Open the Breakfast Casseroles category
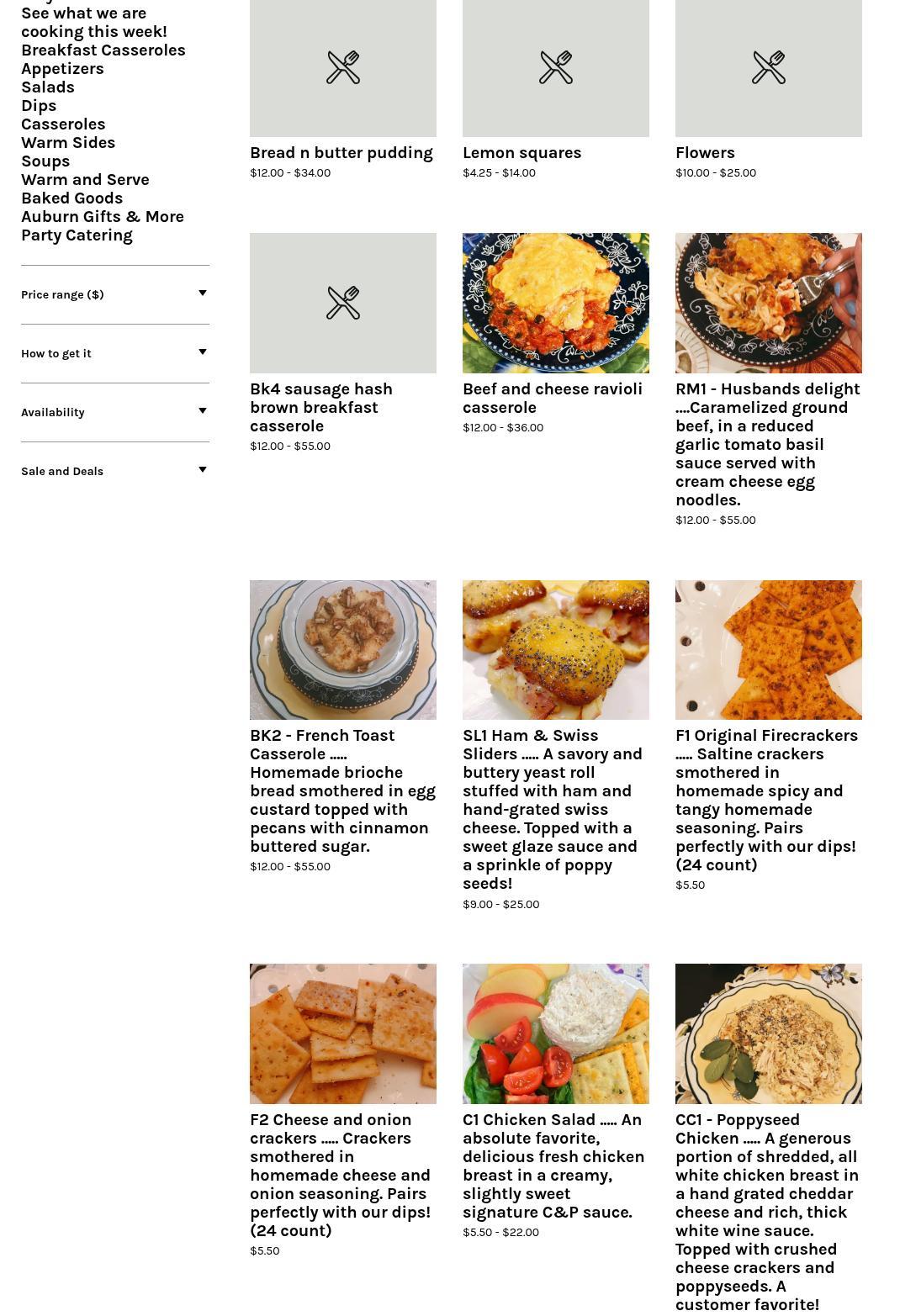Image resolution: width=900 pixels, height=1316 pixels. coord(103,50)
